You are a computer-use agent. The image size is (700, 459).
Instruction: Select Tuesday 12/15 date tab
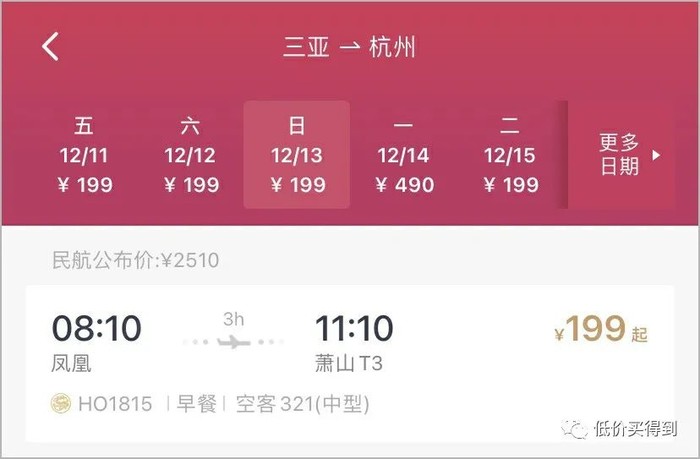coord(510,155)
